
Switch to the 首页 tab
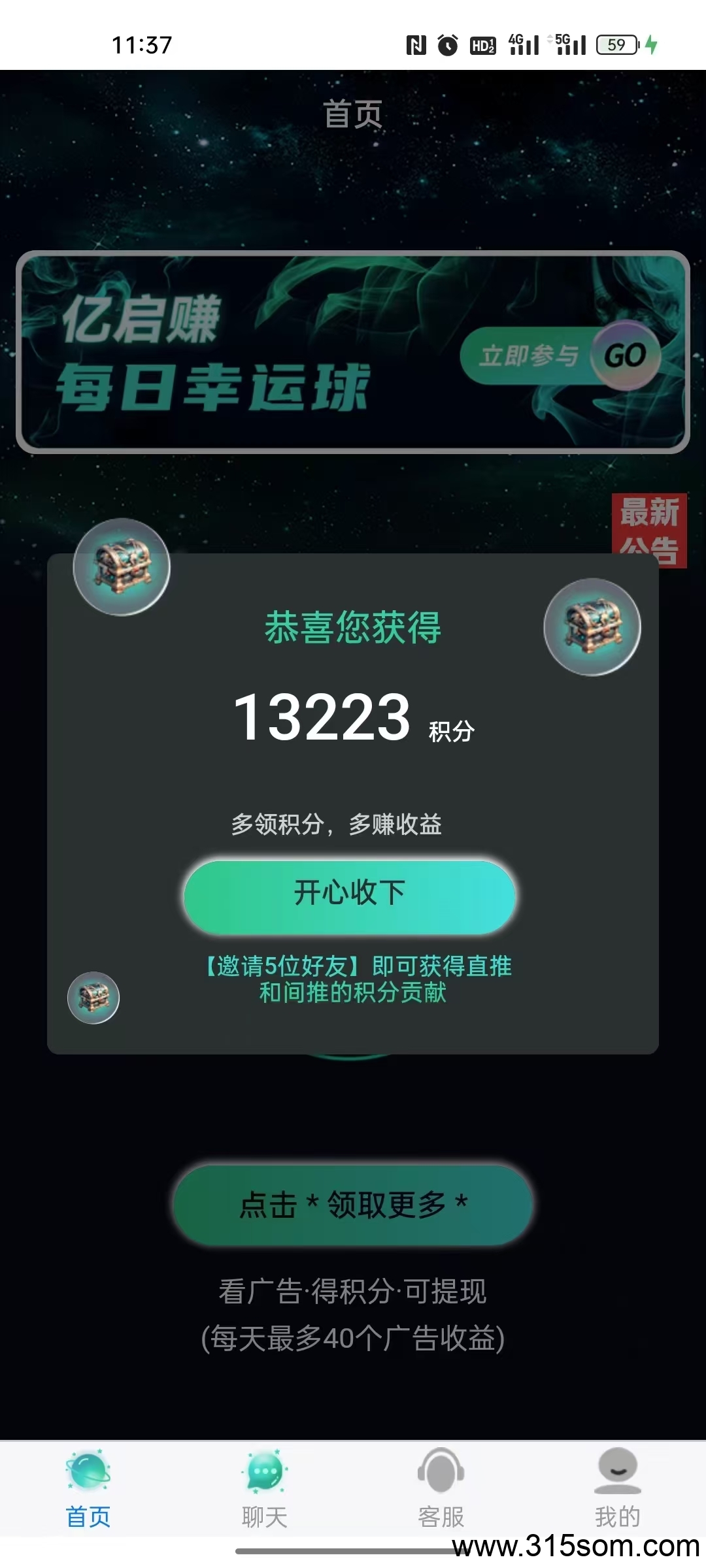[x=88, y=1490]
